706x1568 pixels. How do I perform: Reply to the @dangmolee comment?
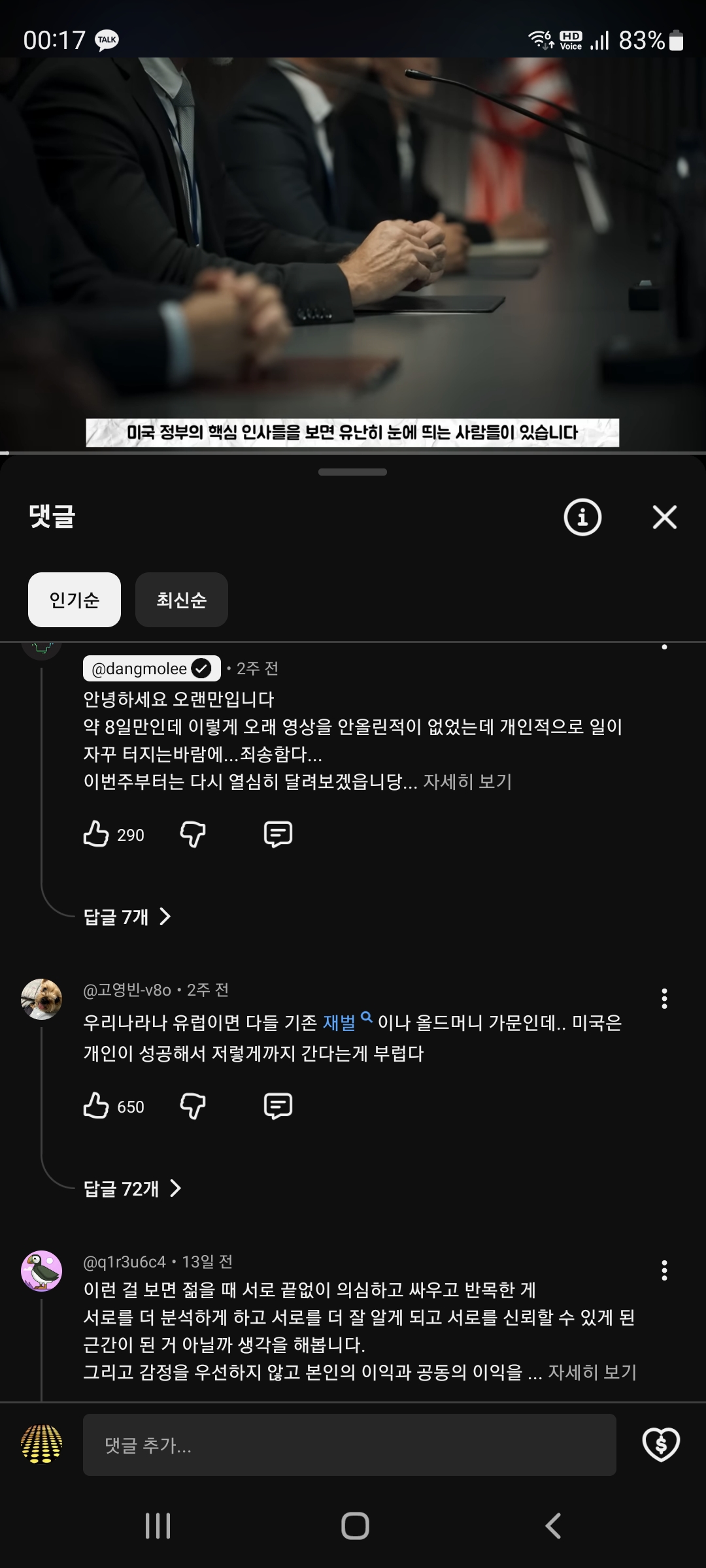[278, 834]
